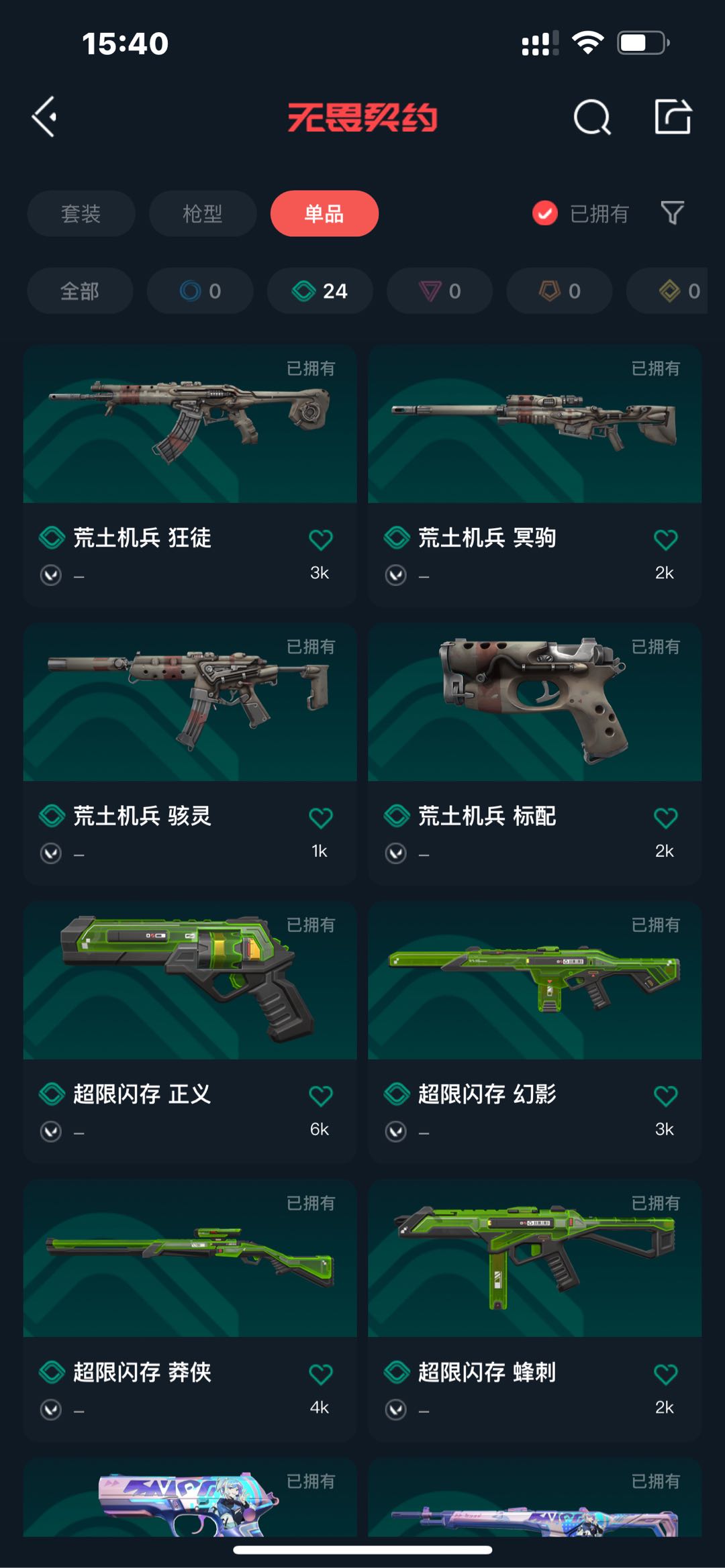Select the purple triangle rarity chip
725x1568 pixels.
coord(440,291)
